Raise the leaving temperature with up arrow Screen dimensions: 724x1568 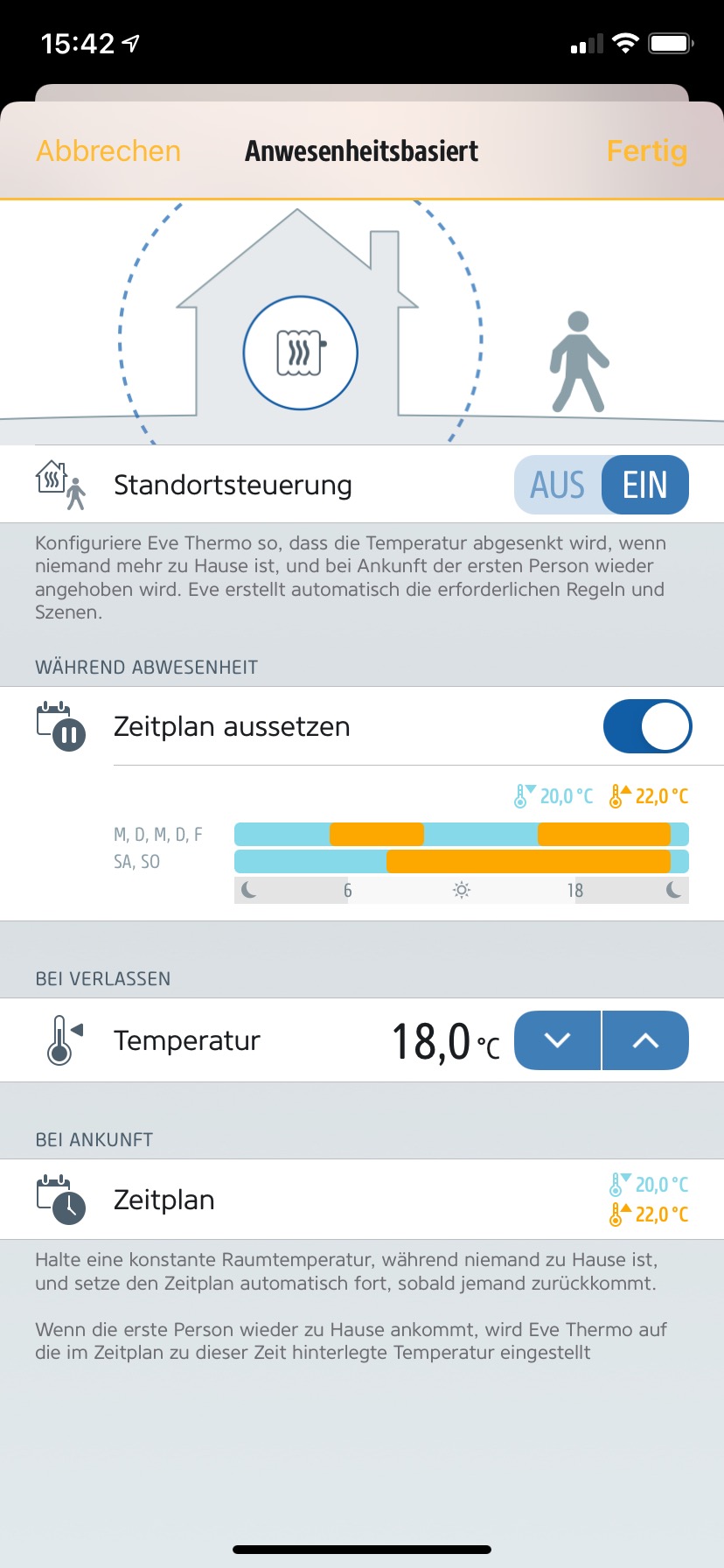click(645, 1040)
